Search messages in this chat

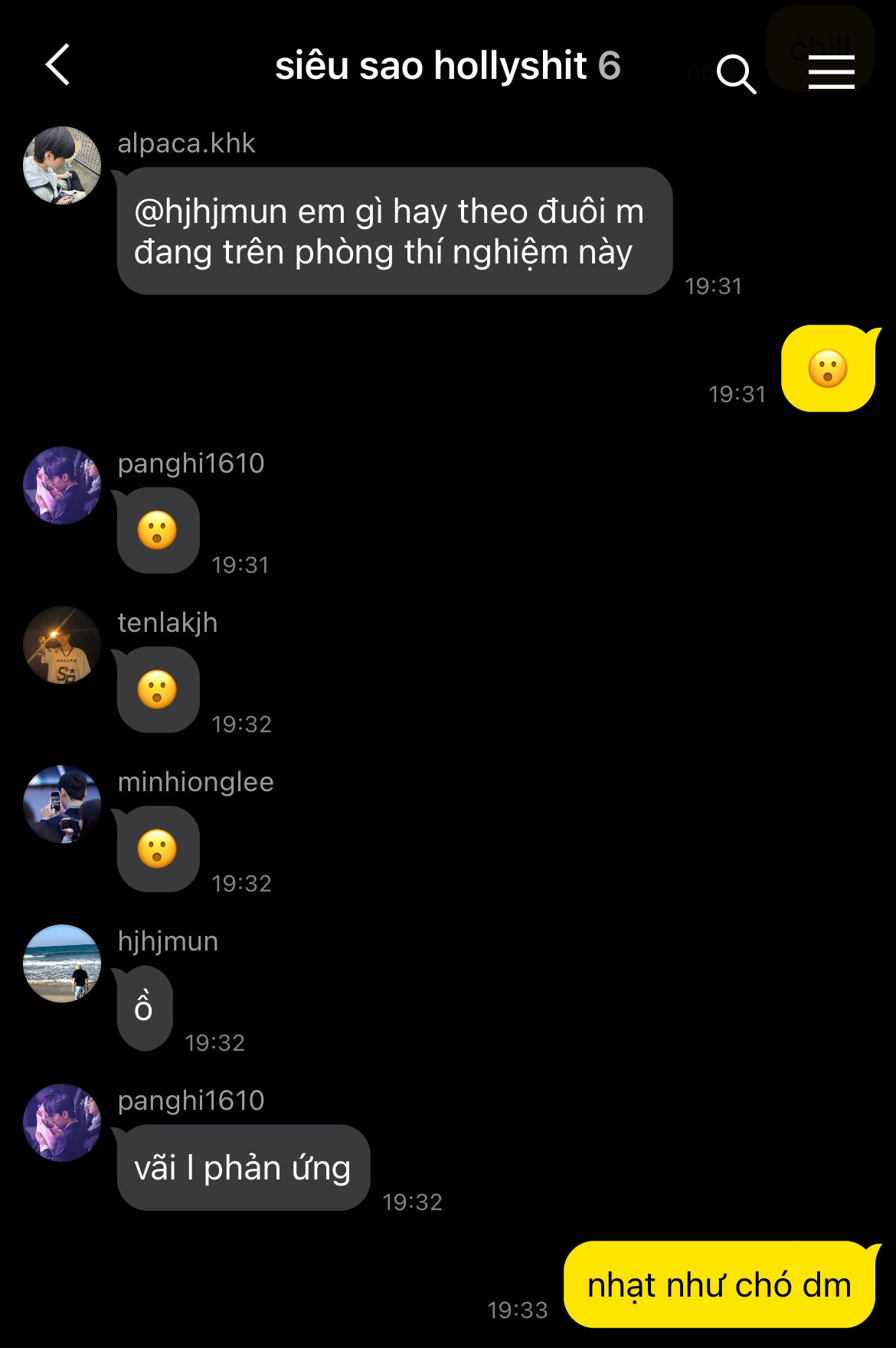(x=736, y=74)
